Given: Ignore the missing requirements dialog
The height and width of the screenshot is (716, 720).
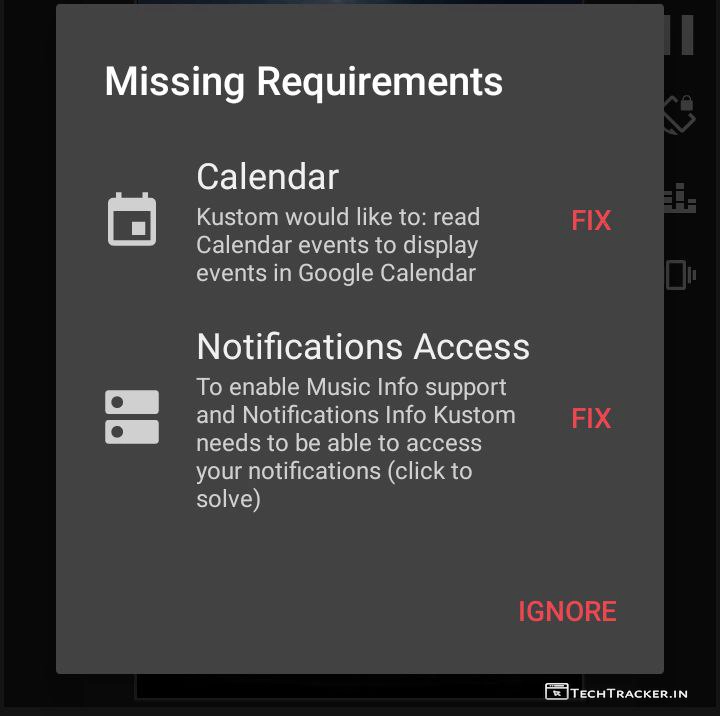Looking at the screenshot, I should [x=567, y=611].
